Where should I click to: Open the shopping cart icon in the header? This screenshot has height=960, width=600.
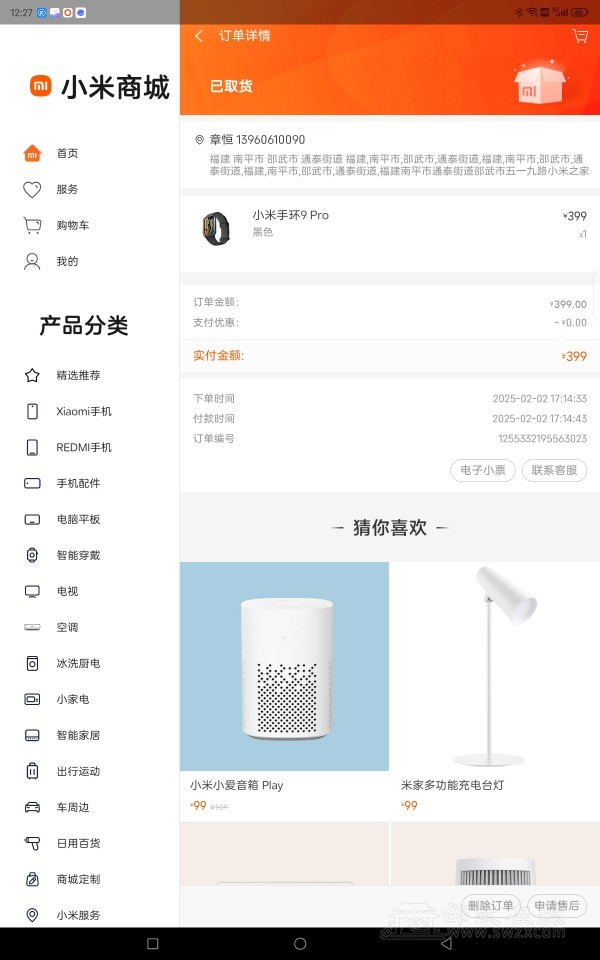(580, 36)
